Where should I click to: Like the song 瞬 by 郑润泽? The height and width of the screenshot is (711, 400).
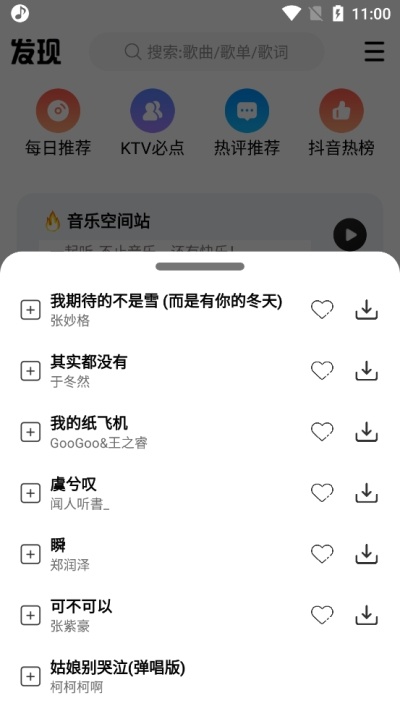pyautogui.click(x=322, y=554)
